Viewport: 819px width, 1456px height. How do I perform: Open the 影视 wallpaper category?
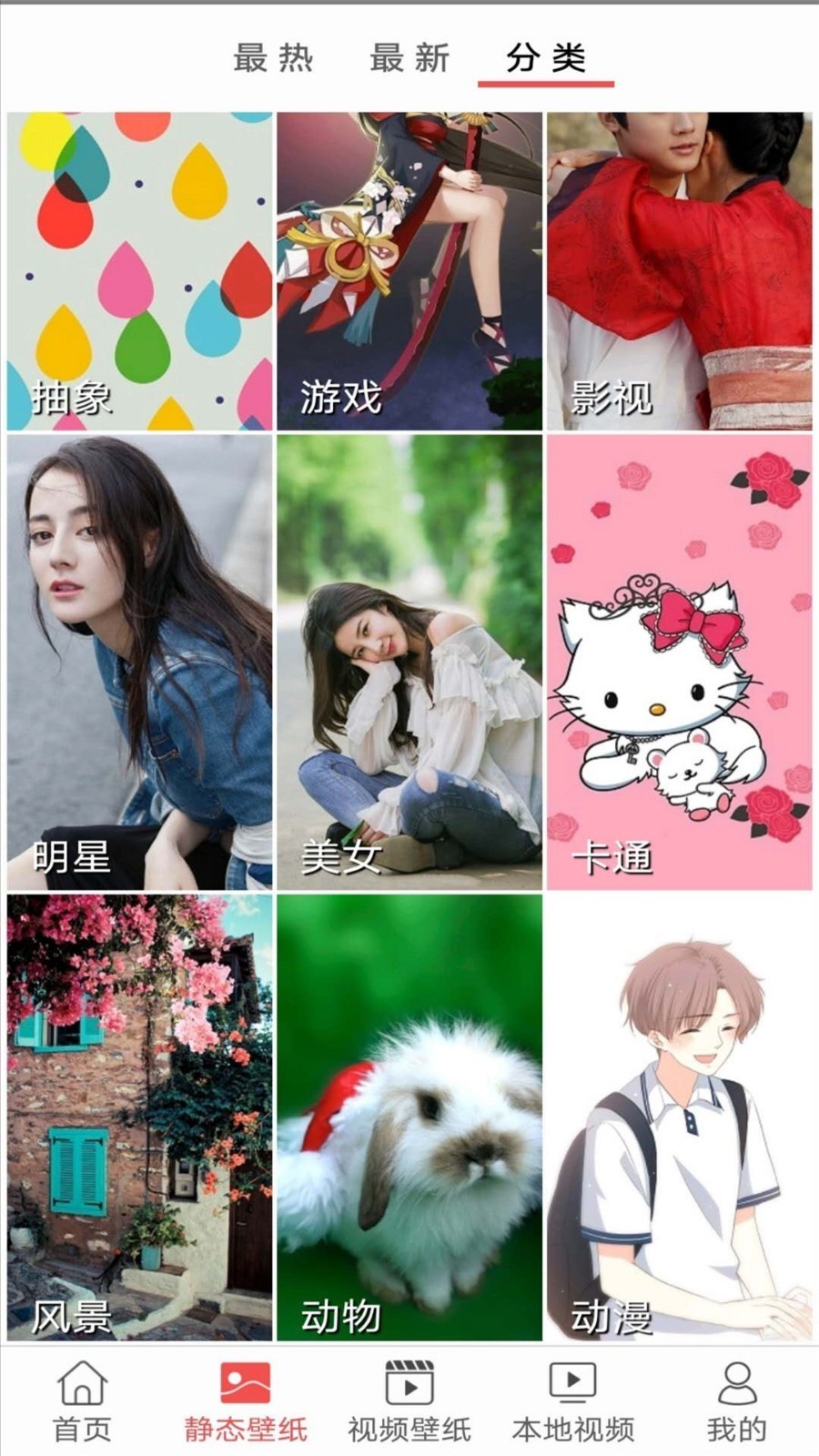[679, 270]
